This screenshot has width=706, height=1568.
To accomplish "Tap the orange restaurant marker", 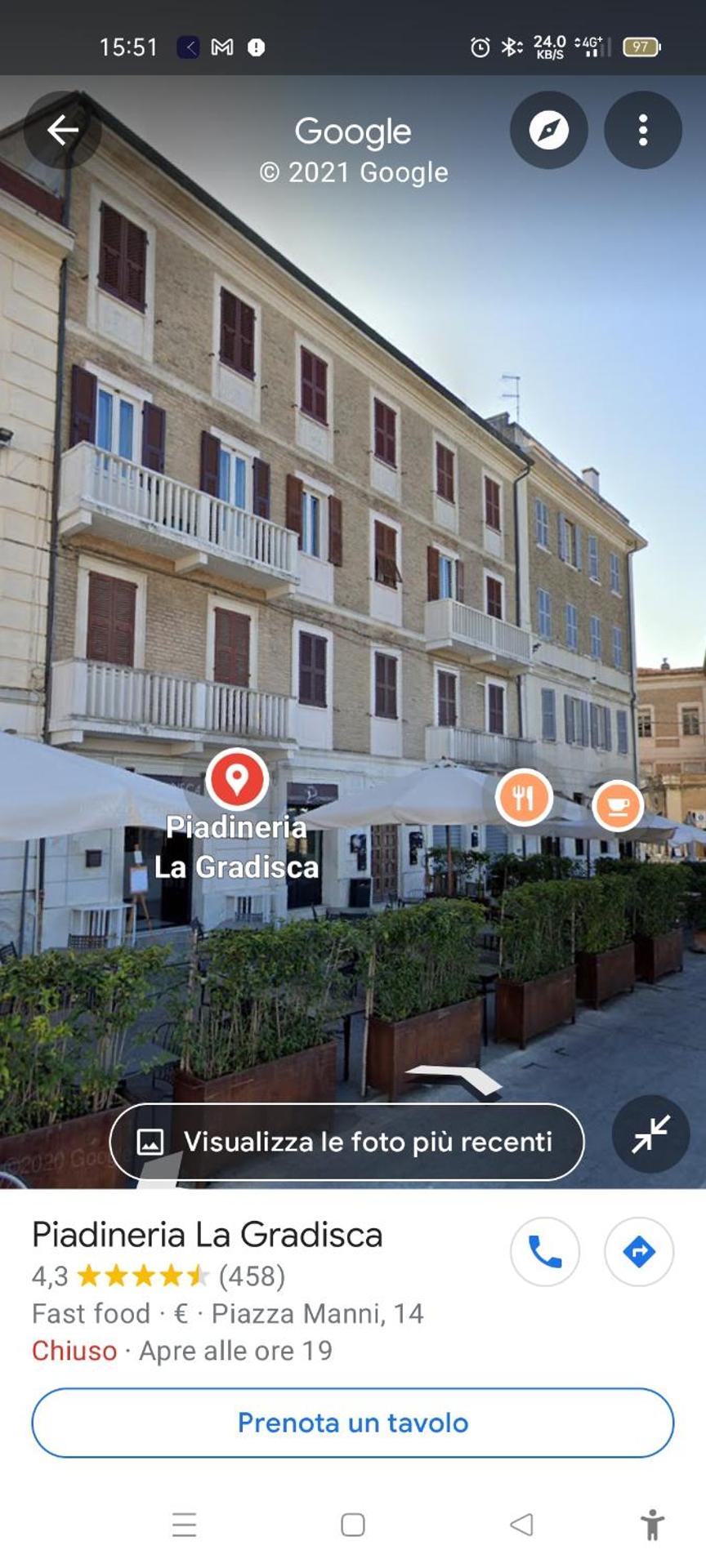I will tap(524, 798).
